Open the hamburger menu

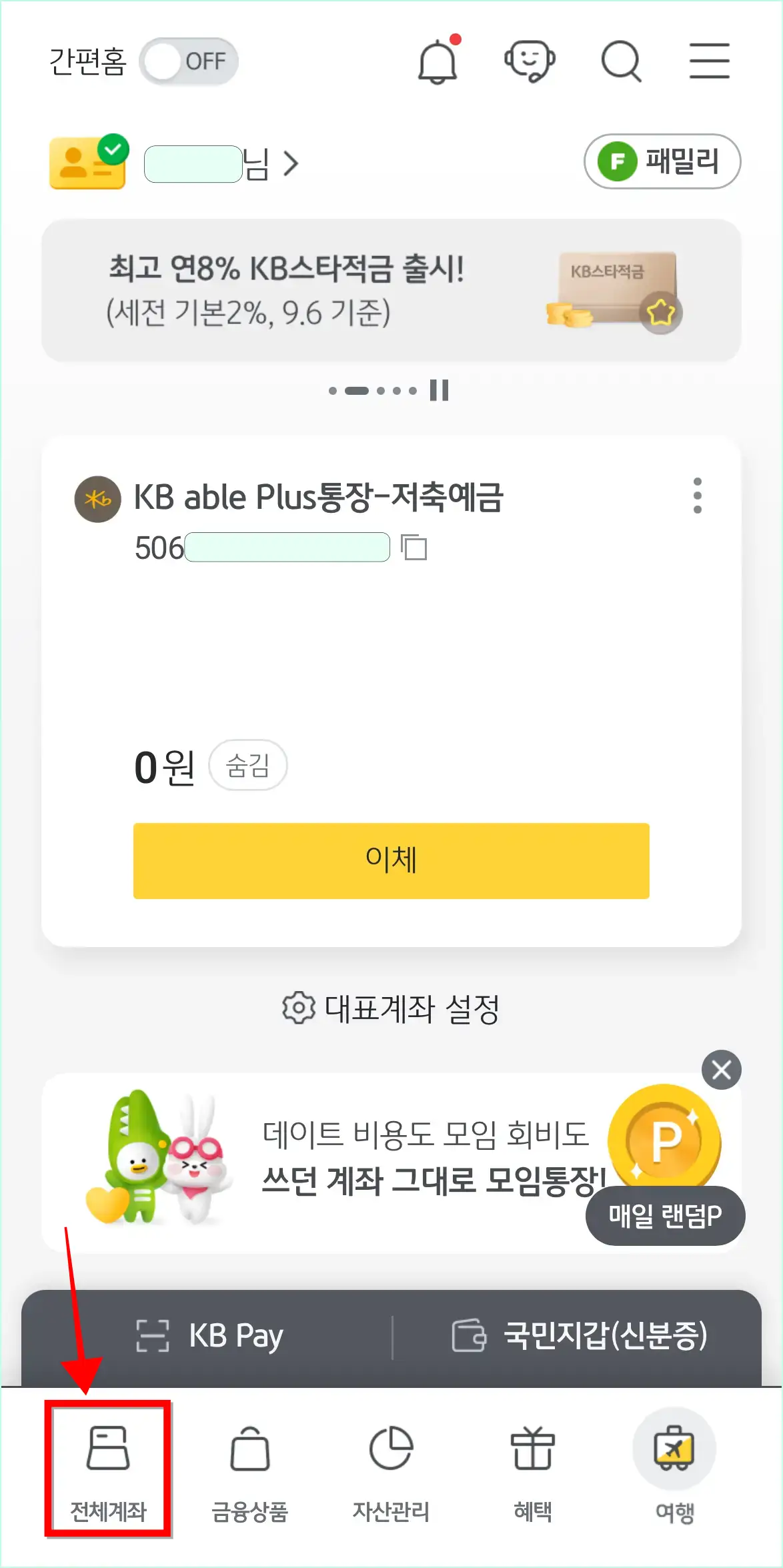709,60
